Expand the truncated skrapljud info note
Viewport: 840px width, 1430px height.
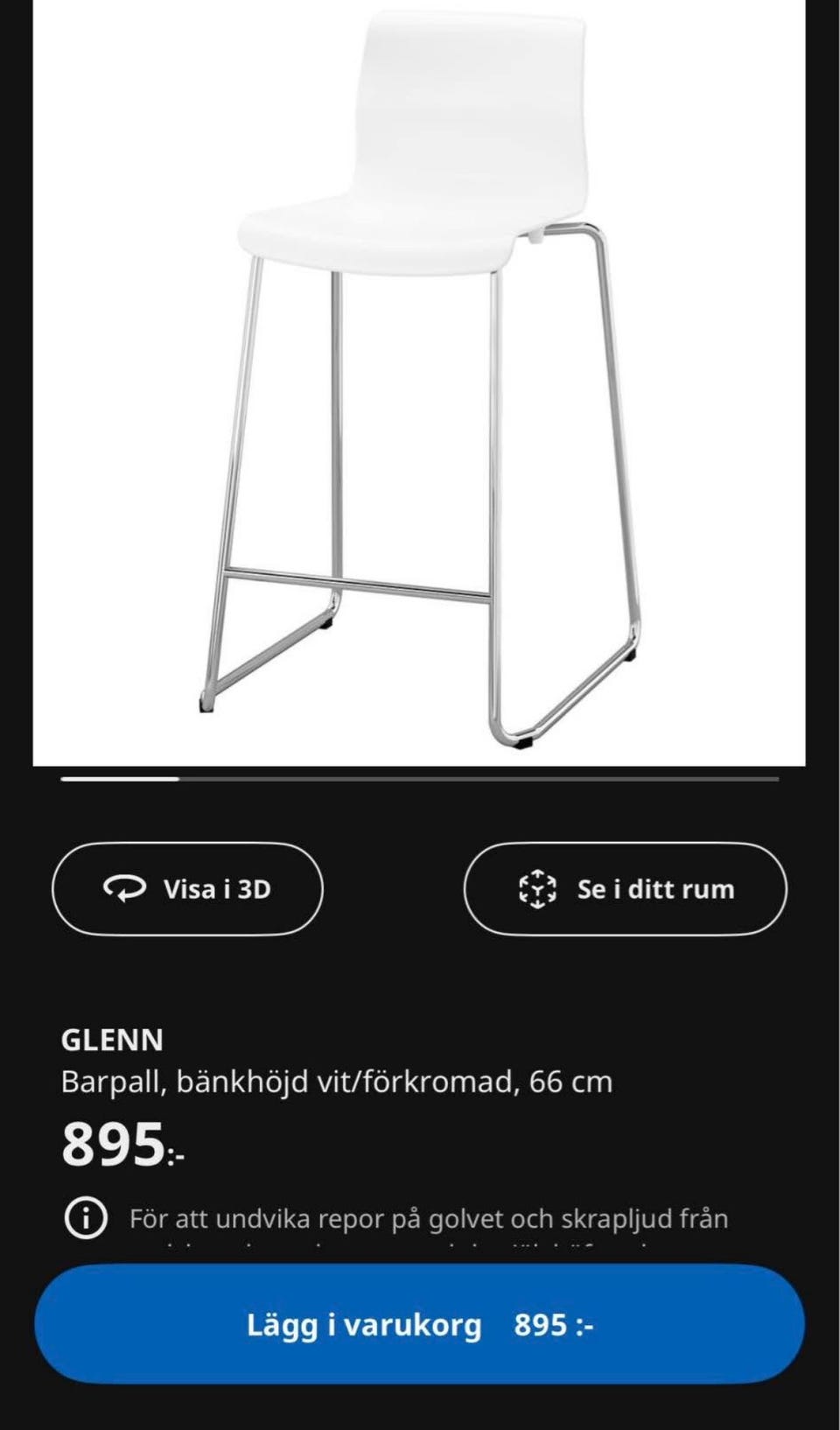point(428,1218)
